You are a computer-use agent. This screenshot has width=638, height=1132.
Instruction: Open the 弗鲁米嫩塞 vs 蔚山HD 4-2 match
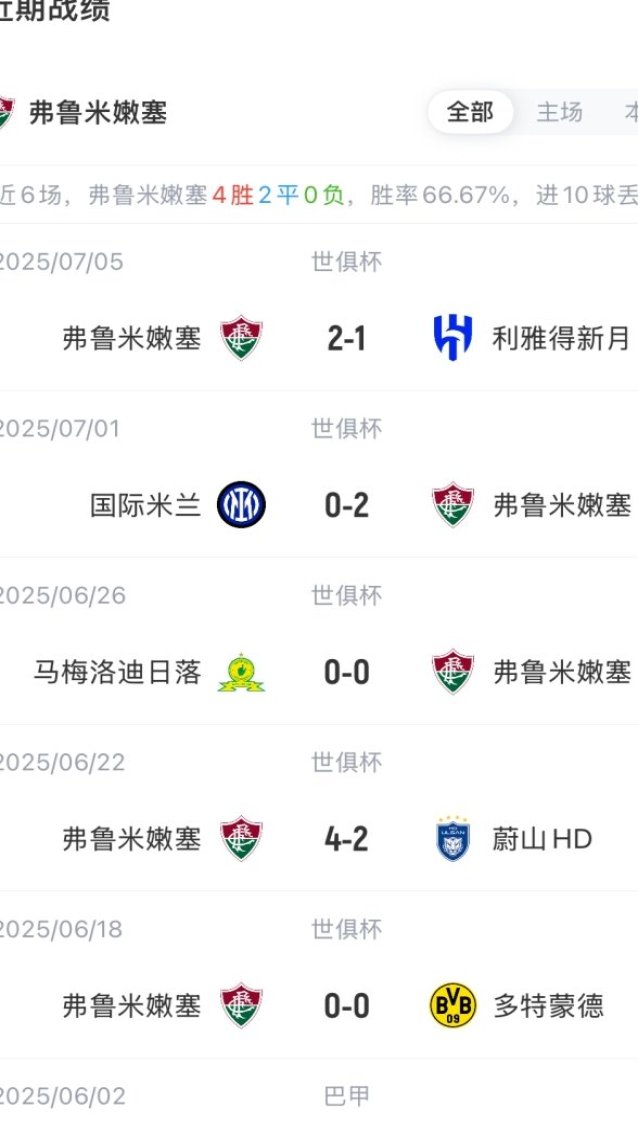click(346, 838)
